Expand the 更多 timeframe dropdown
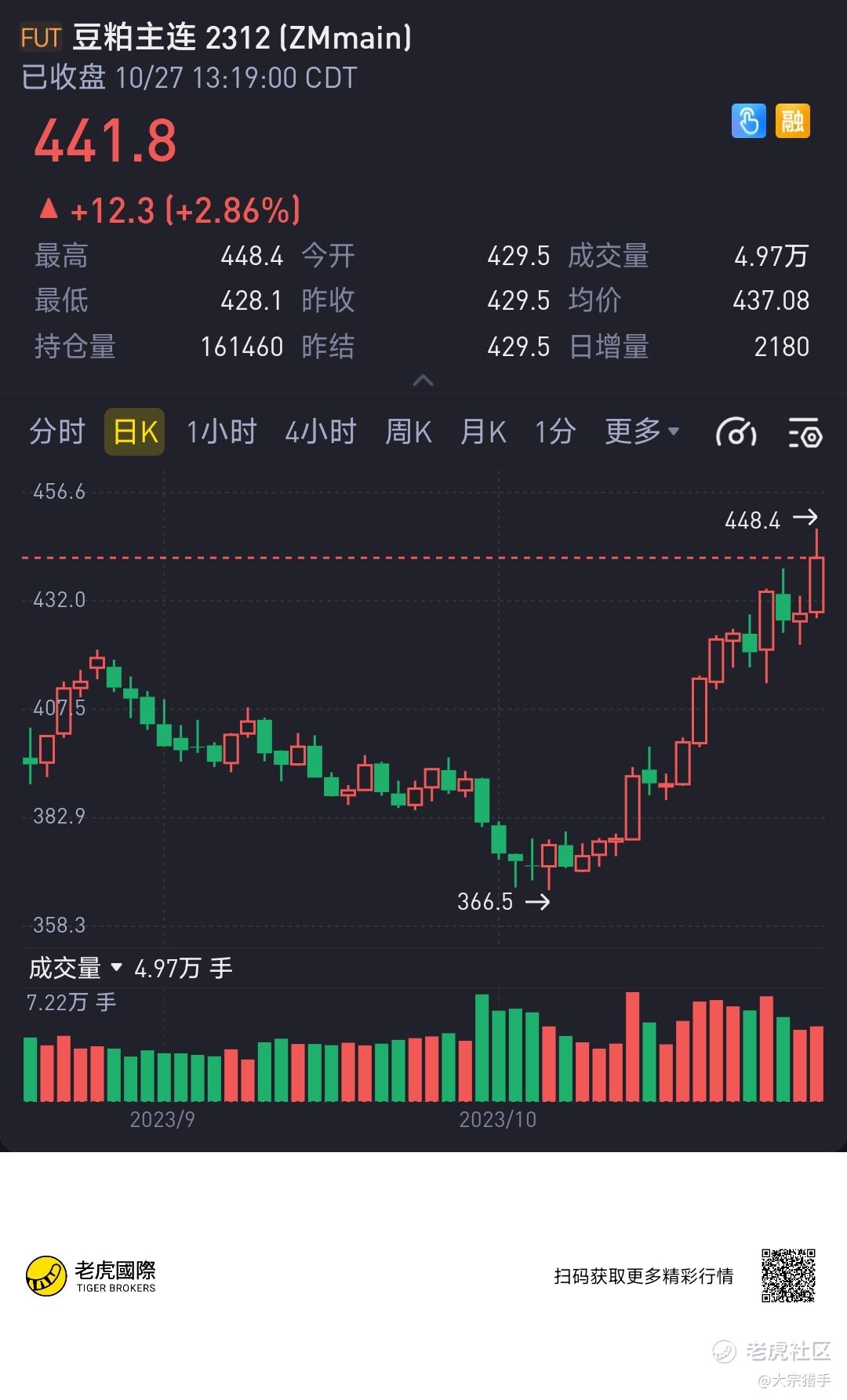The width and height of the screenshot is (847, 1400). pos(642,431)
